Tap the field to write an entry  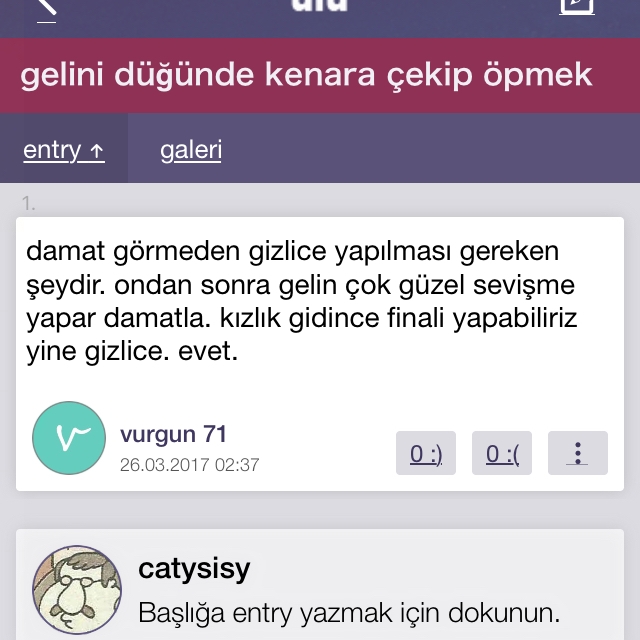point(349,610)
